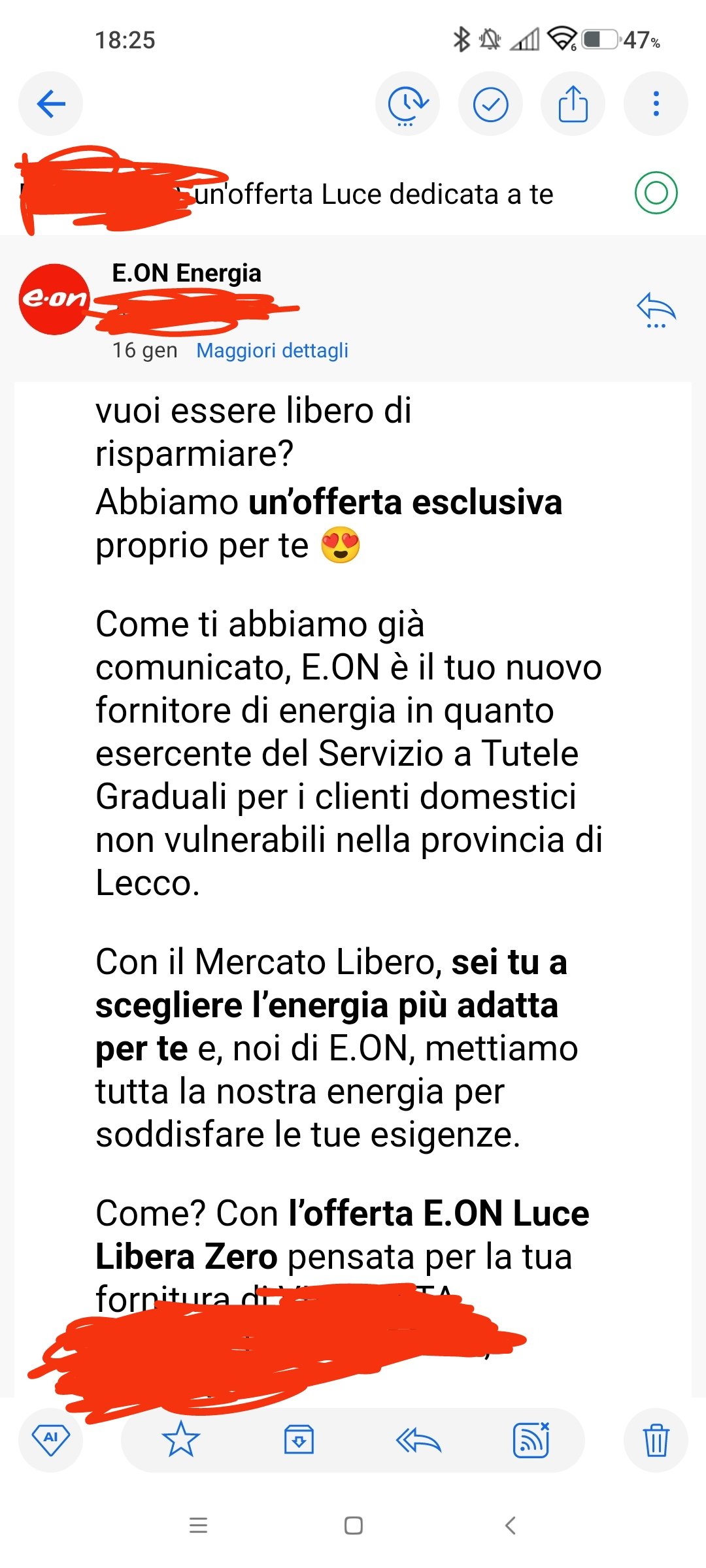Share this email
Image resolution: width=706 pixels, height=1568 pixels.
tap(573, 104)
